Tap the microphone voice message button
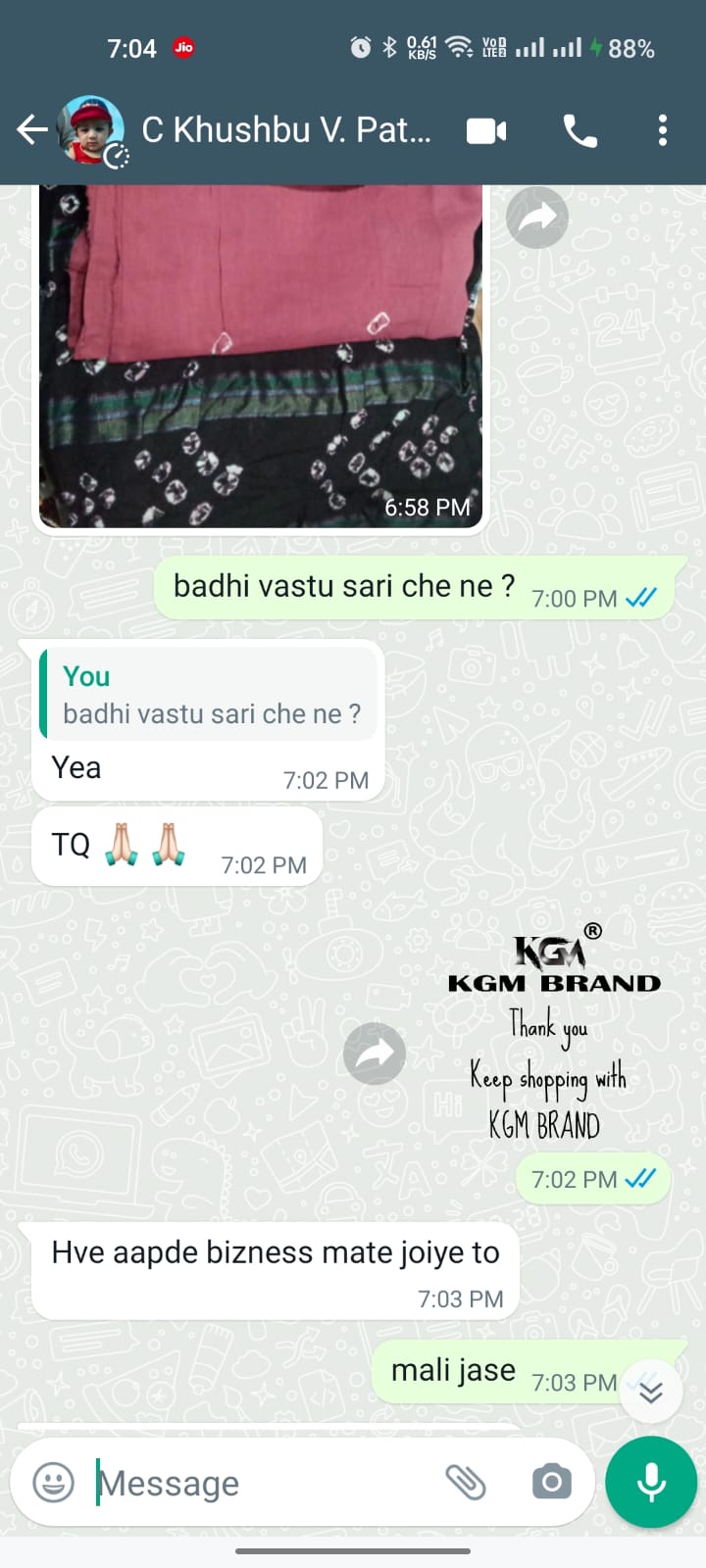 point(651,1482)
